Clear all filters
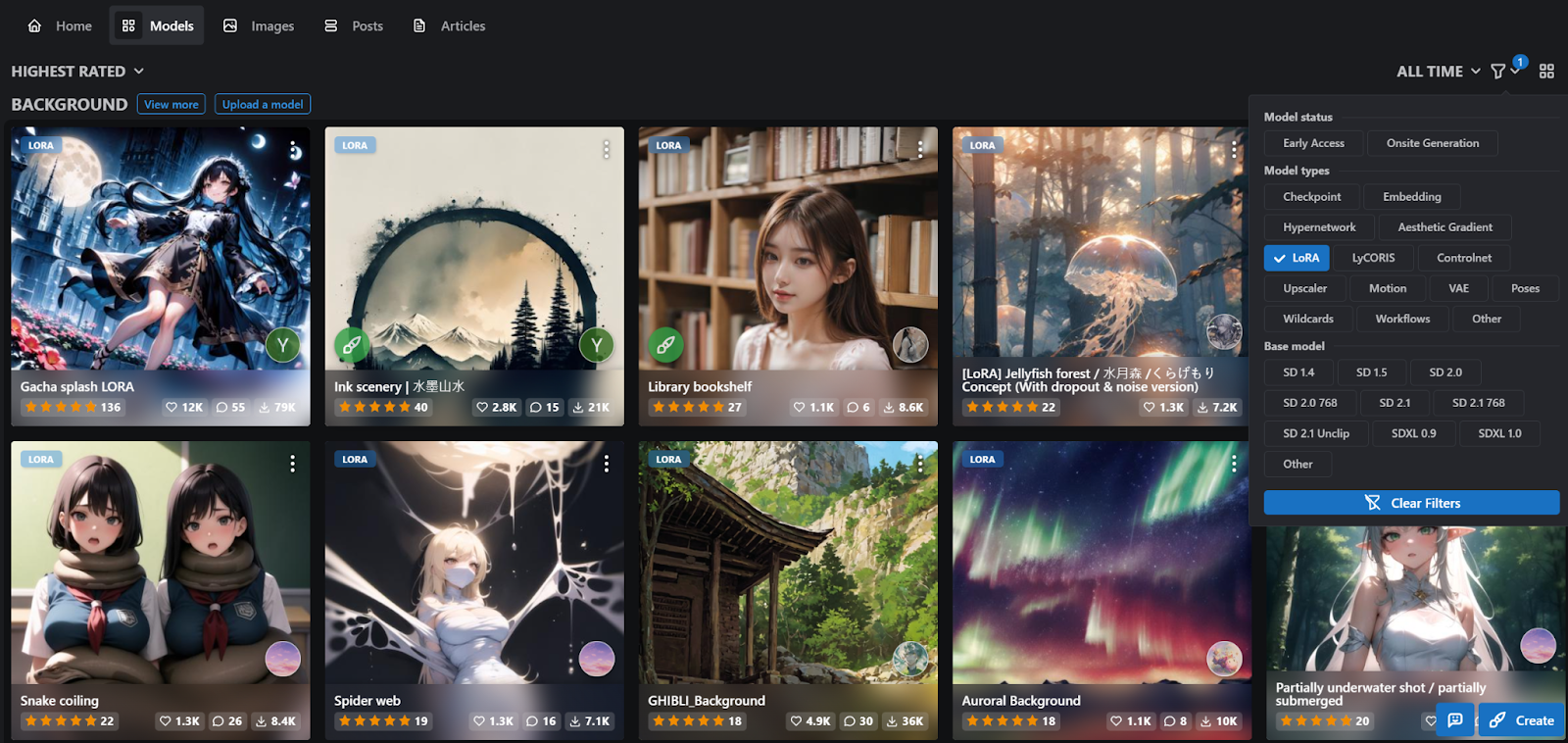The image size is (1568, 743). tap(1410, 503)
